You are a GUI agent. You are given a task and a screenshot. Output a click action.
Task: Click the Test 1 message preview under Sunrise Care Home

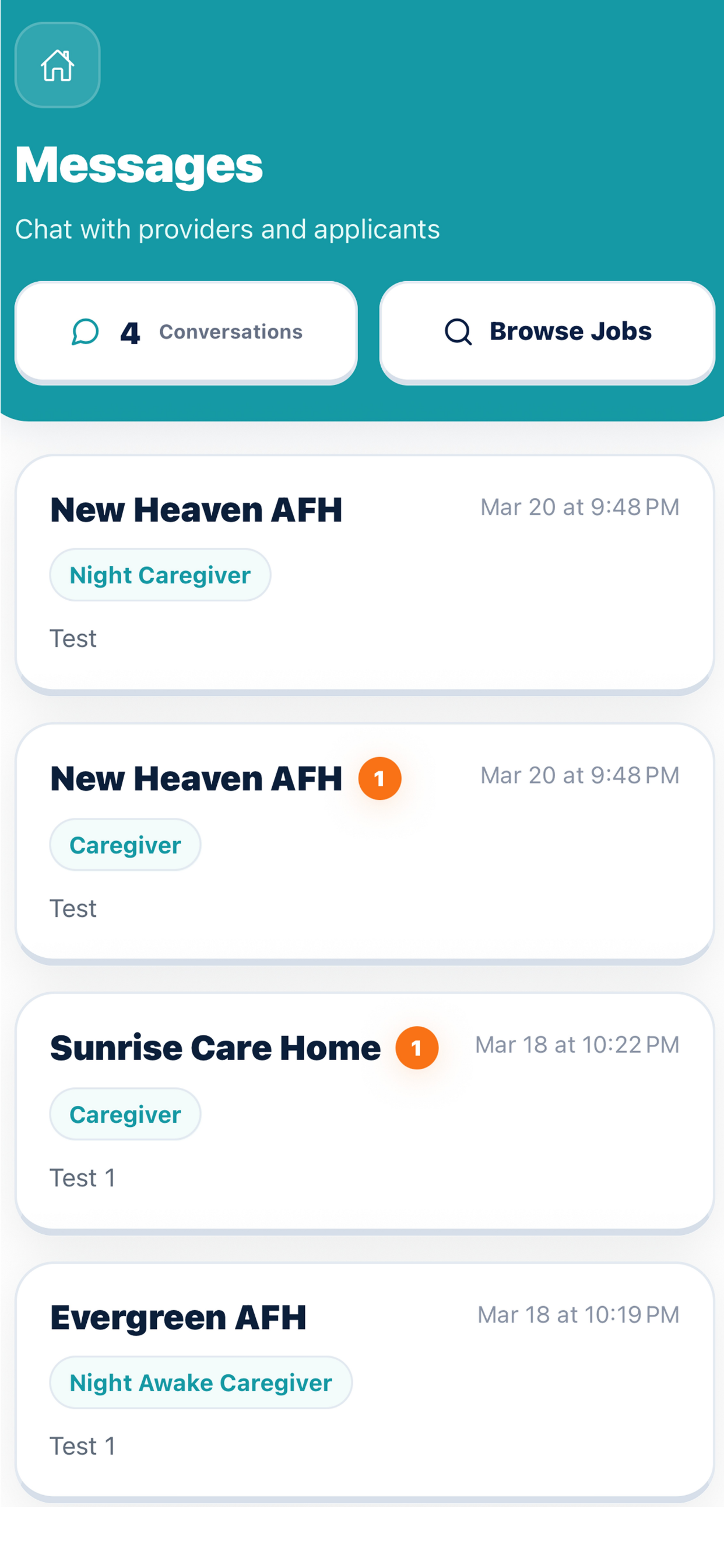pyautogui.click(x=83, y=1177)
